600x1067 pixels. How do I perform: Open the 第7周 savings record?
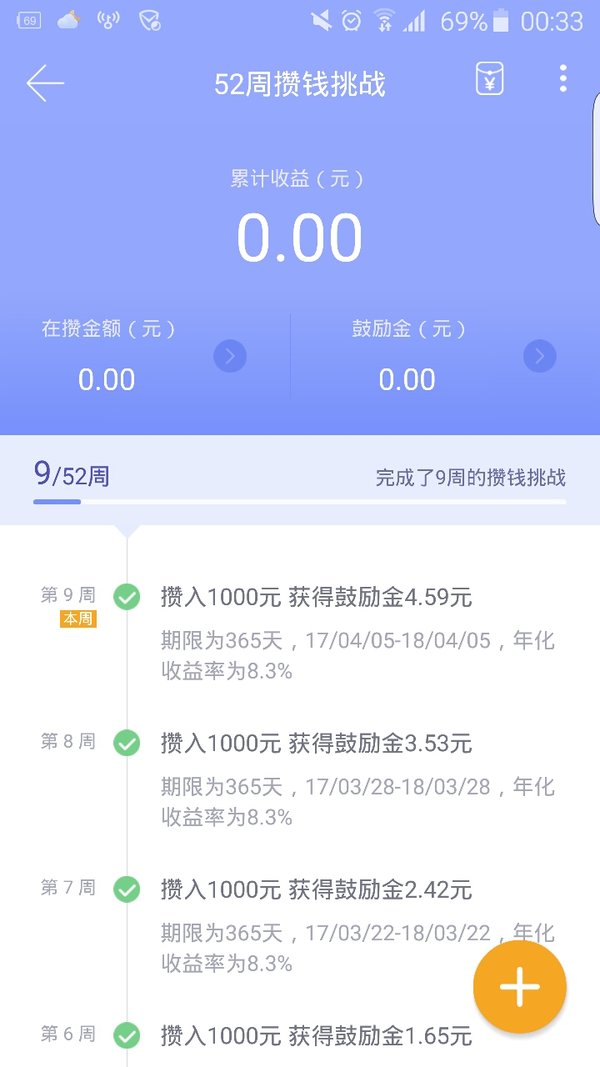tap(299, 925)
